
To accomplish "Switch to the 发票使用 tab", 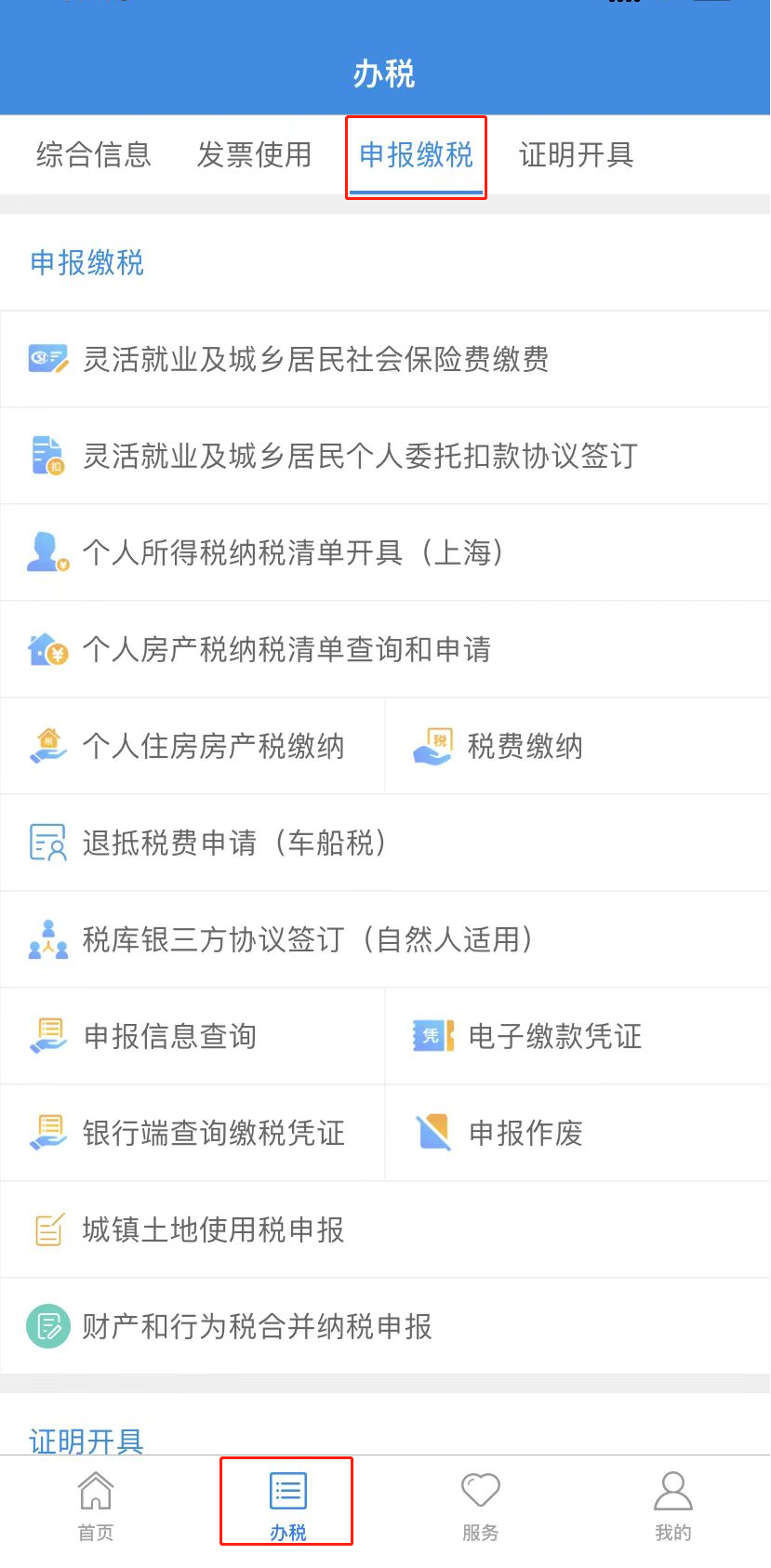I will [254, 154].
